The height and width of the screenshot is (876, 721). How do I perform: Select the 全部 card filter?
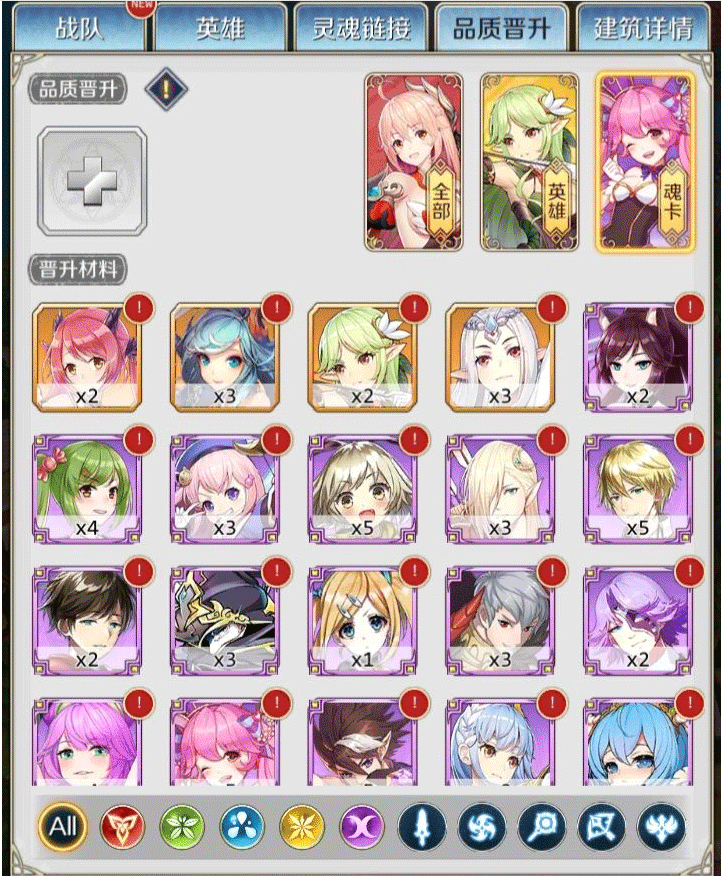414,161
